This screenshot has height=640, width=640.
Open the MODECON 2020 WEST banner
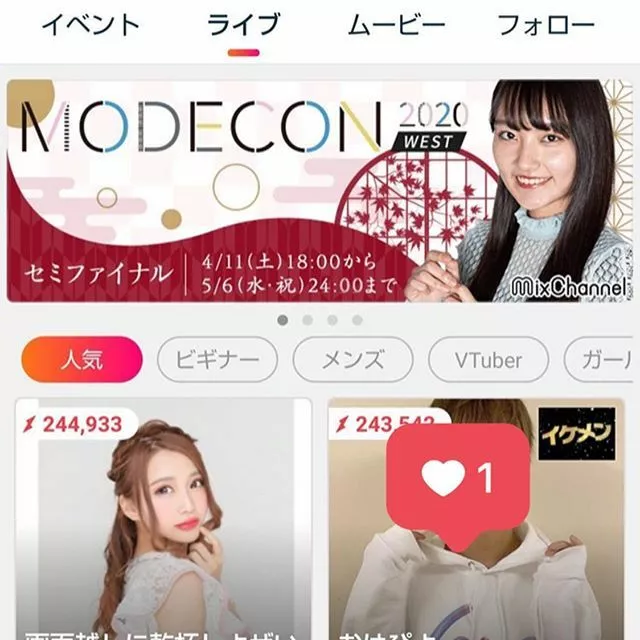tap(319, 190)
